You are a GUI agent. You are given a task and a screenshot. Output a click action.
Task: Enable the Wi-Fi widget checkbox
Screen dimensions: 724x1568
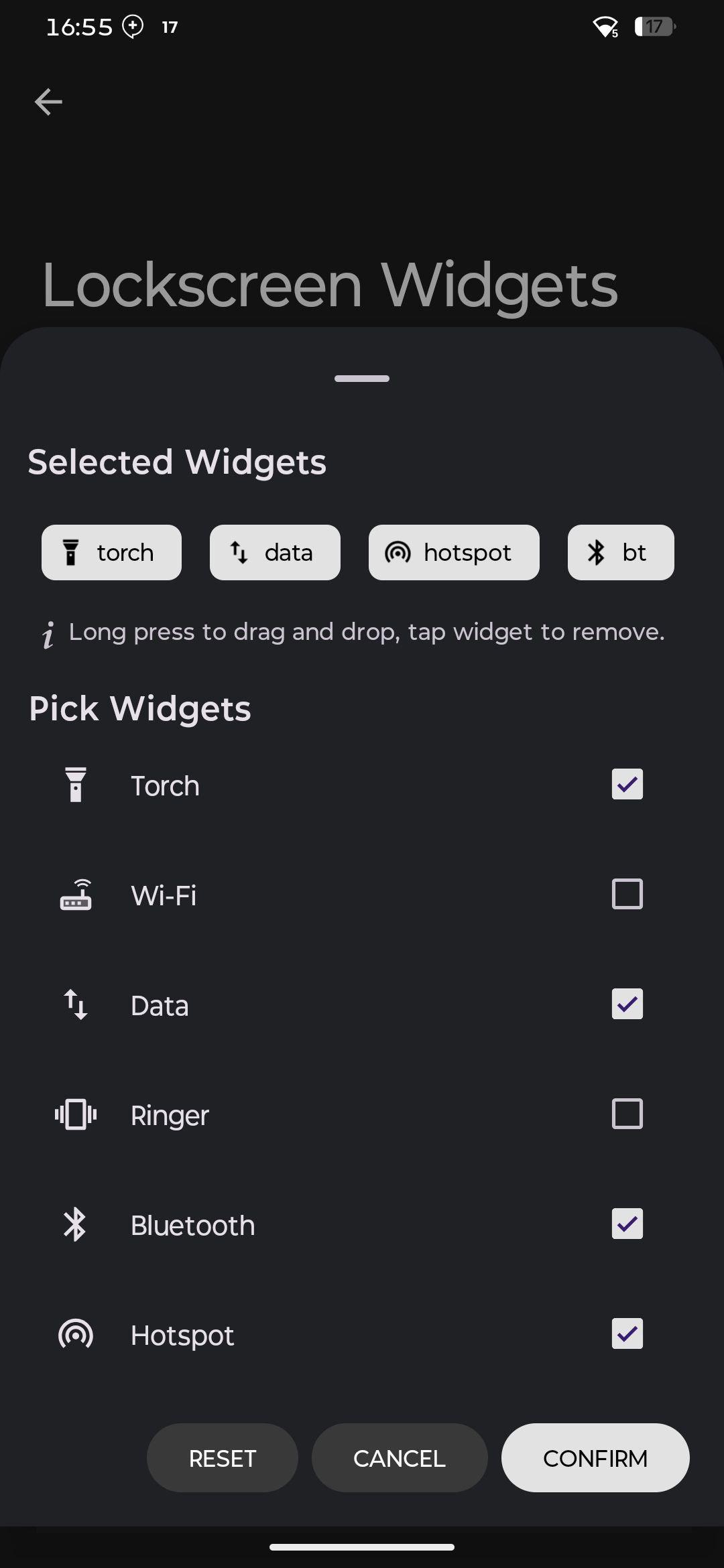[x=627, y=894]
